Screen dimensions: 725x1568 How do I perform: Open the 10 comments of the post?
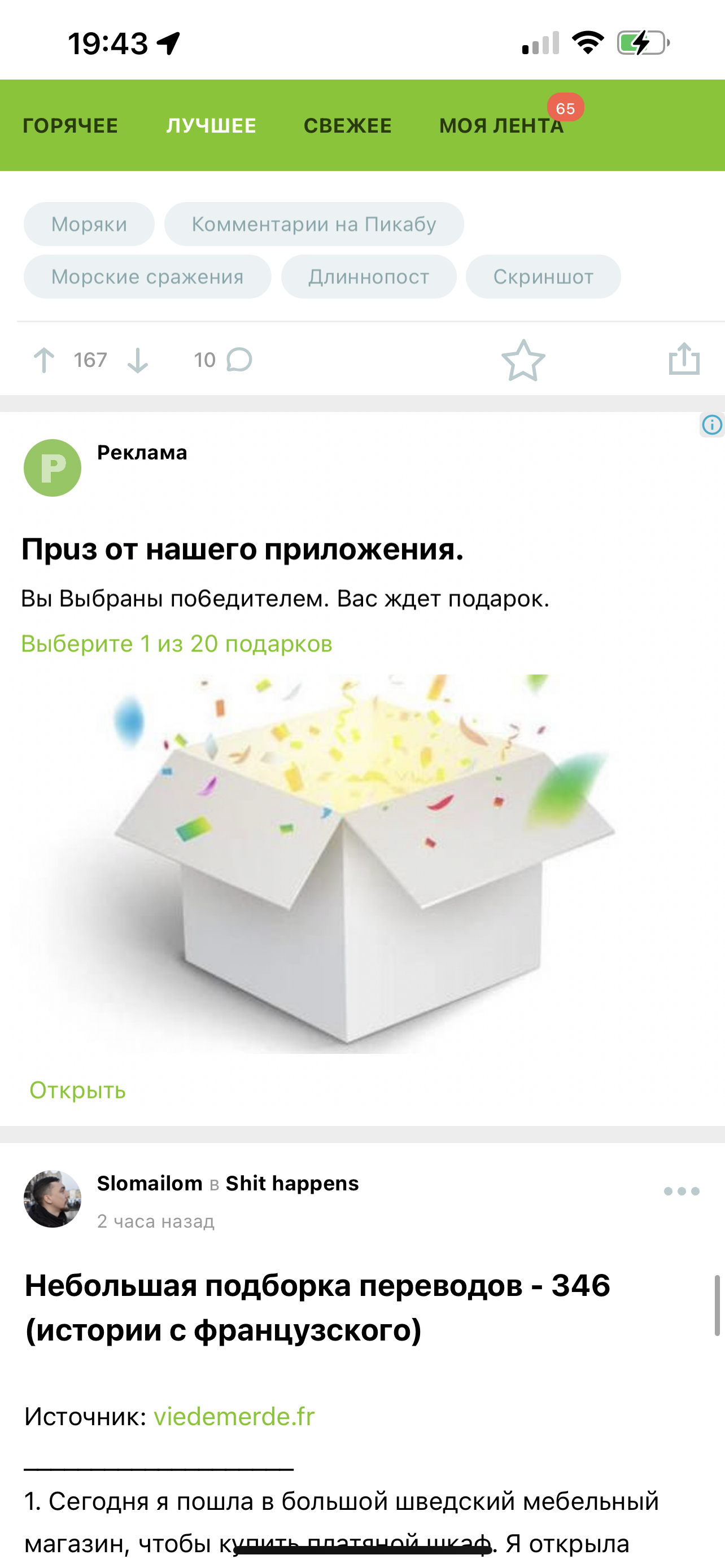[x=224, y=360]
